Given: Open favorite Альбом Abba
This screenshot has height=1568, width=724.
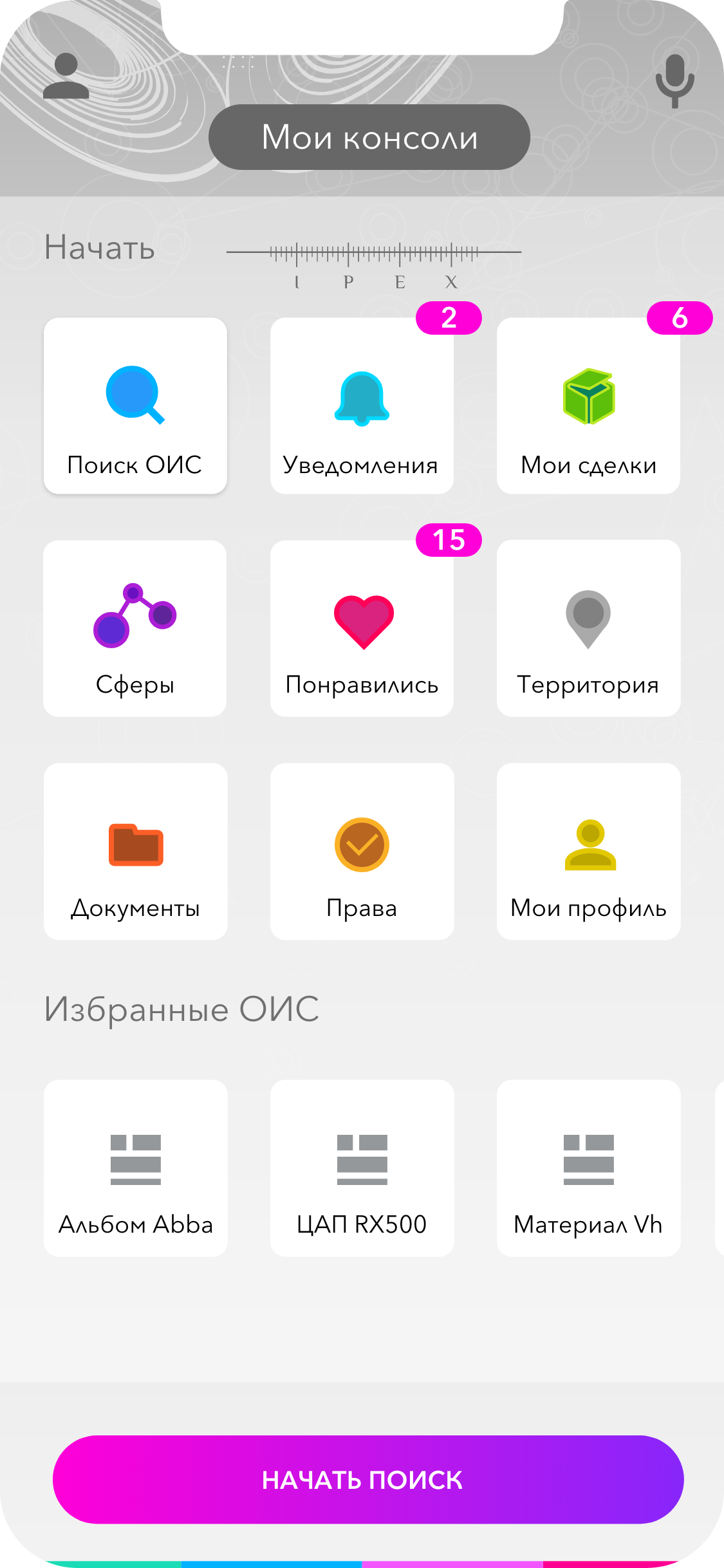Looking at the screenshot, I should [x=135, y=1168].
